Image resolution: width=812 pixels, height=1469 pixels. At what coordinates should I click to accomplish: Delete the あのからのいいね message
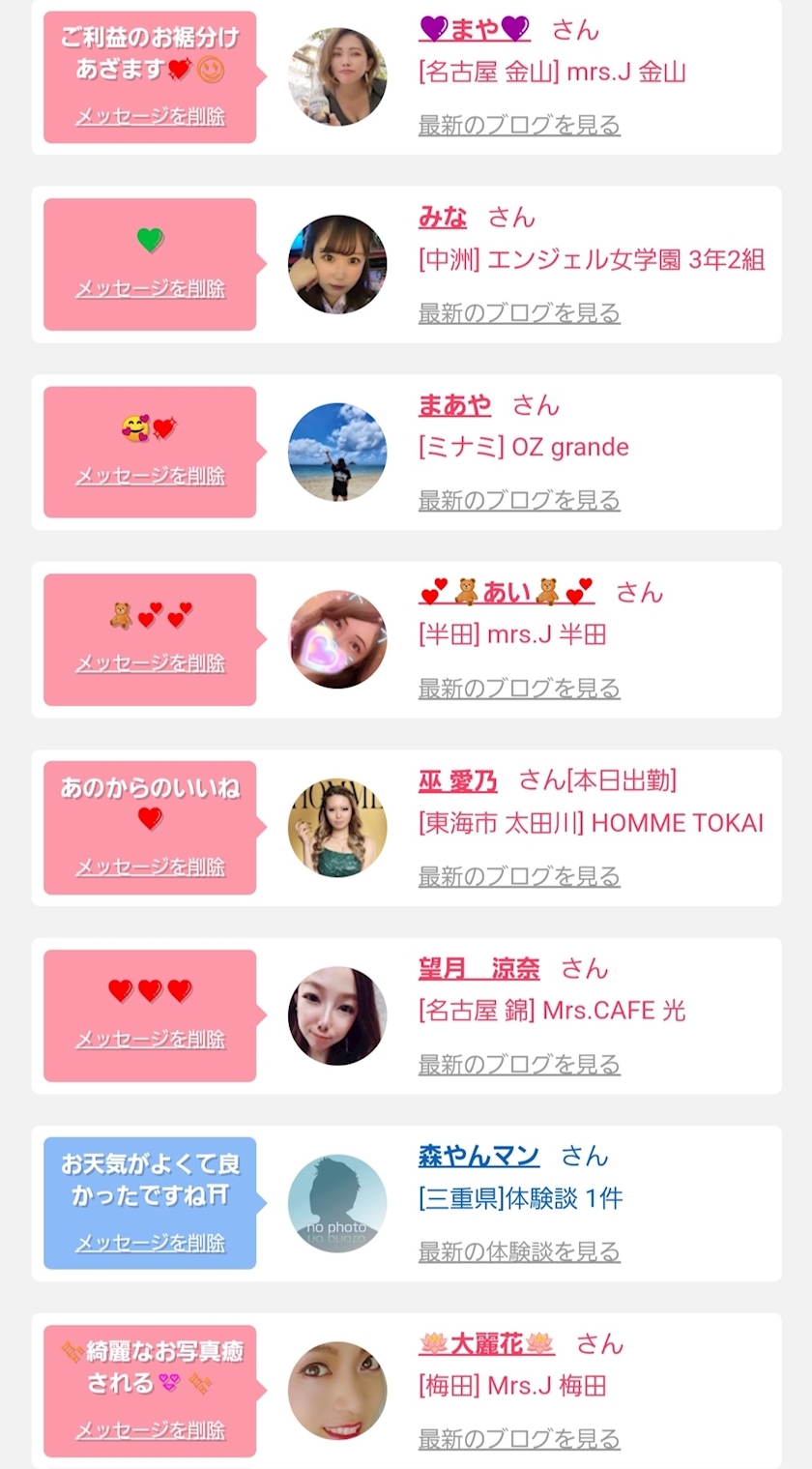pos(151,867)
